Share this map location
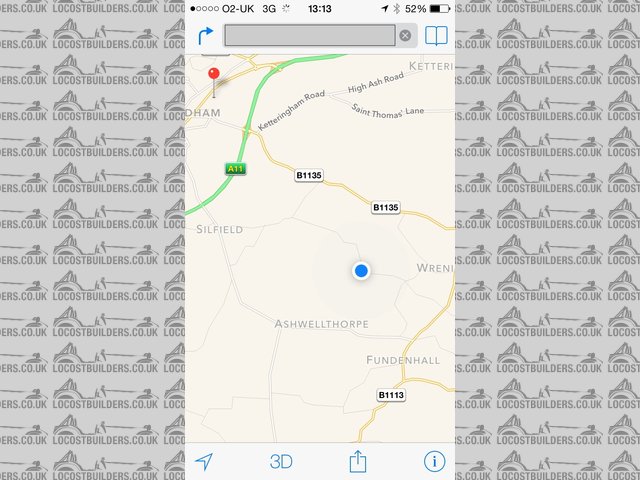The image size is (640, 480). (x=357, y=461)
